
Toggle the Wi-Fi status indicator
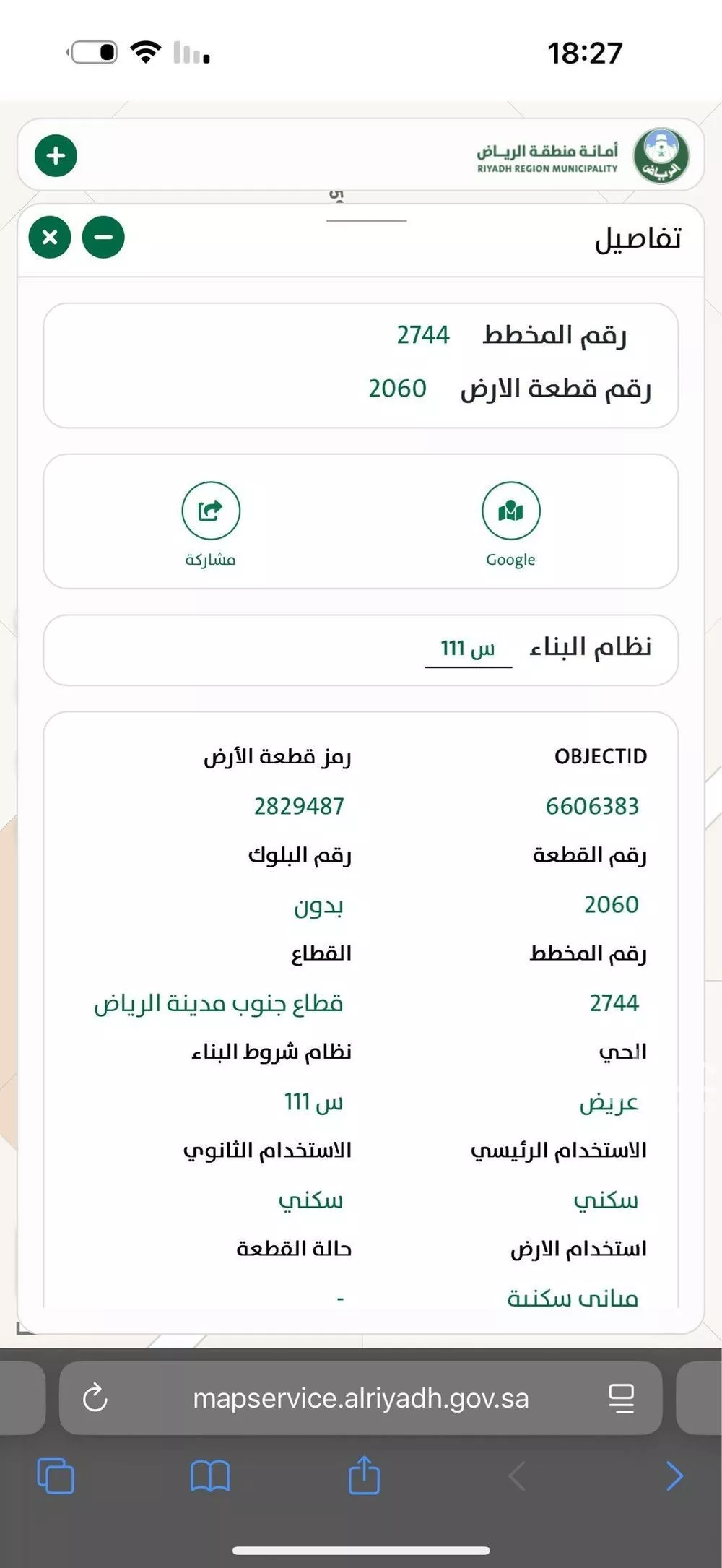[x=146, y=51]
